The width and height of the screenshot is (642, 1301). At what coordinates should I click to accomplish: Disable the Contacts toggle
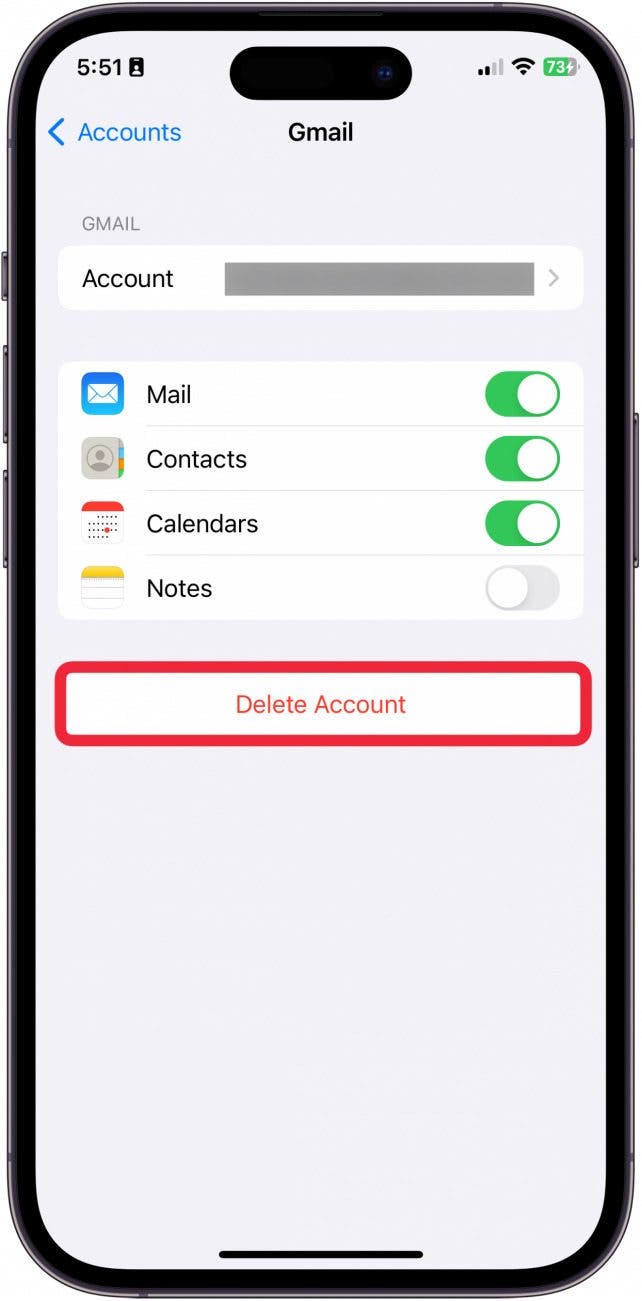[x=522, y=459]
